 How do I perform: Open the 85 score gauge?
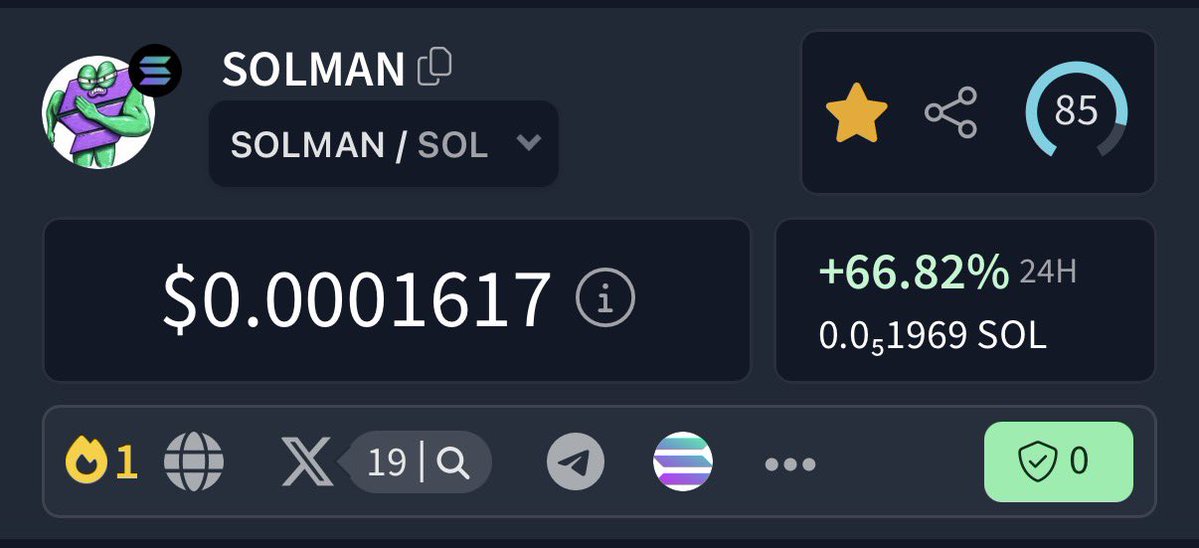coord(1076,111)
